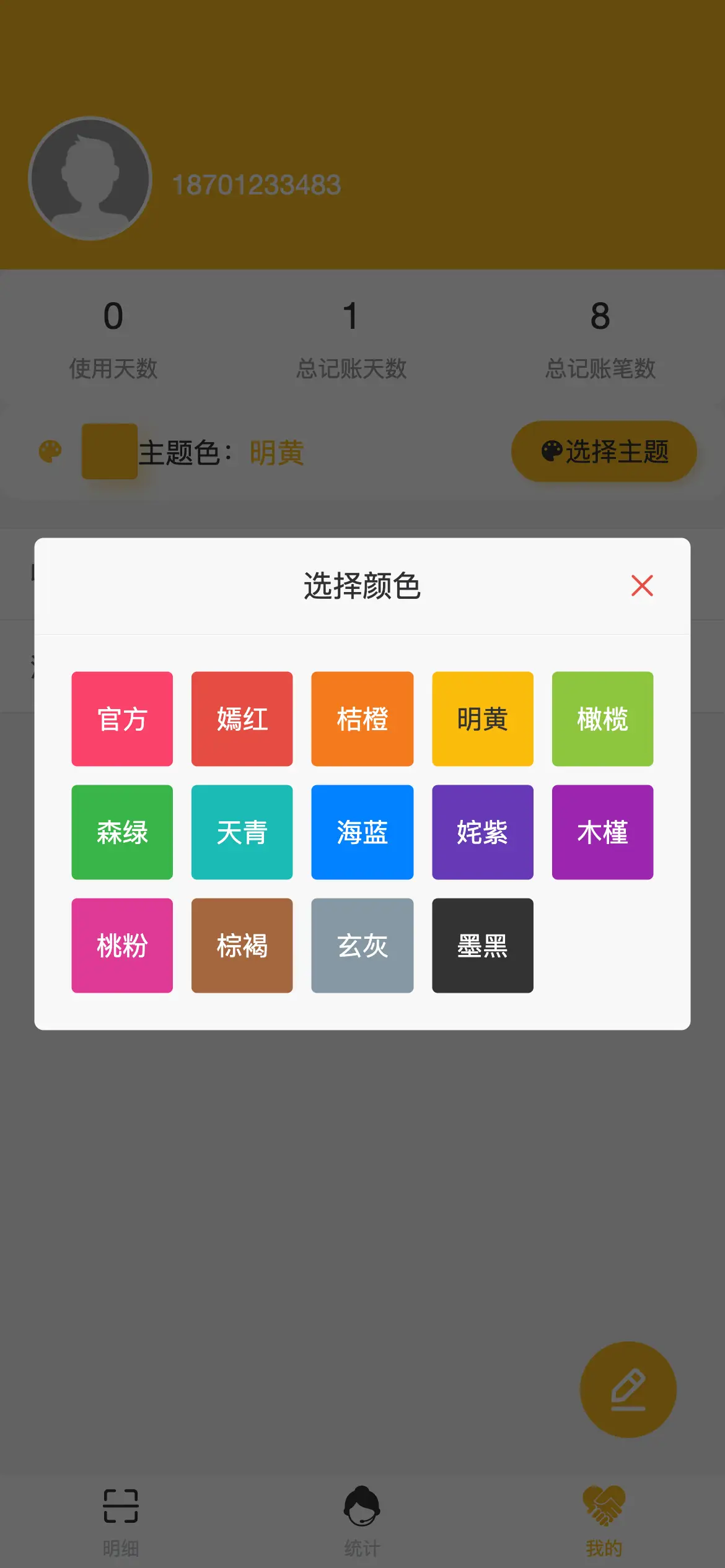Choose the 嫣红 color swatch

[x=242, y=719]
